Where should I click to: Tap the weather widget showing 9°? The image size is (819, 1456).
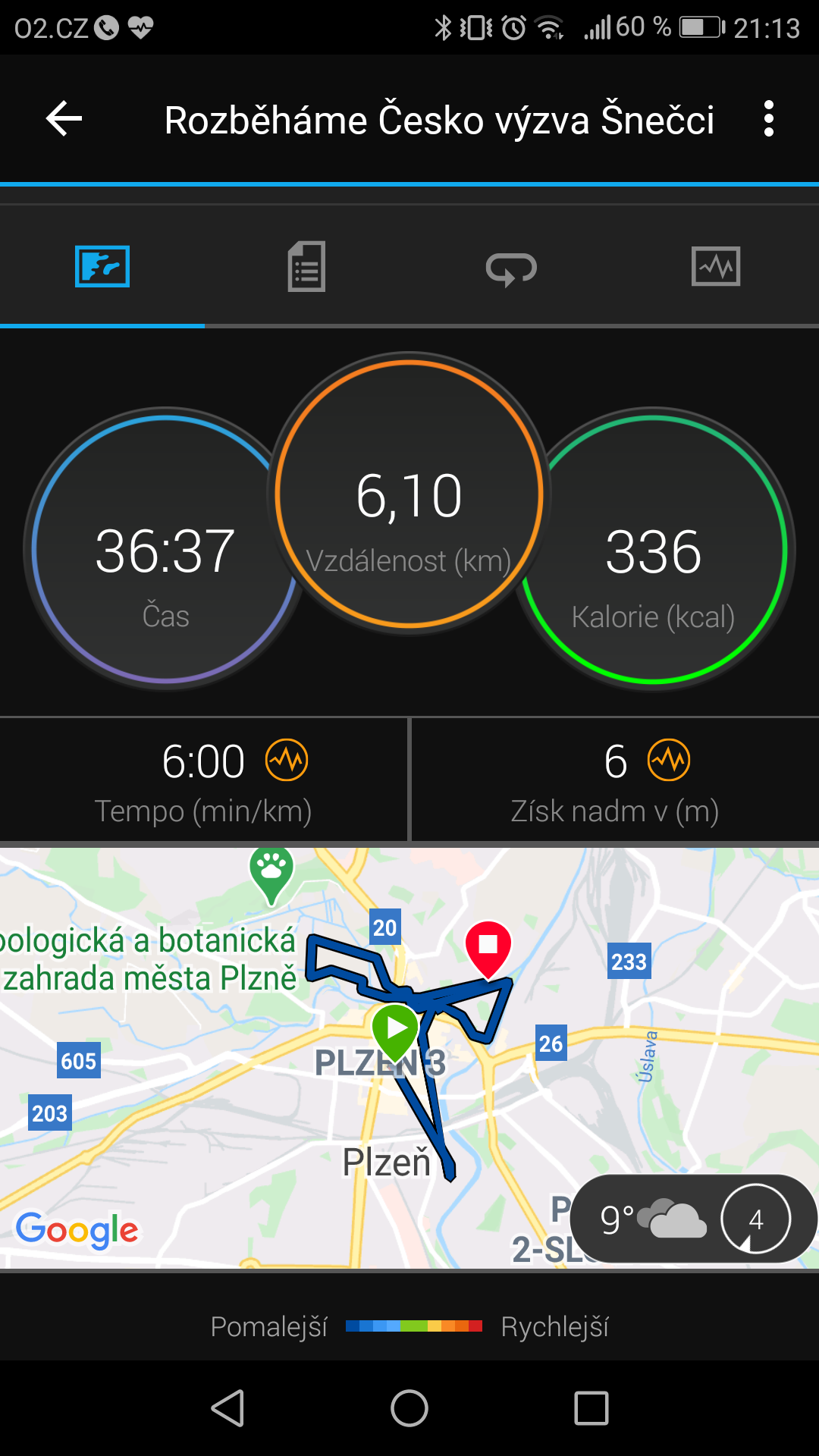click(693, 1219)
